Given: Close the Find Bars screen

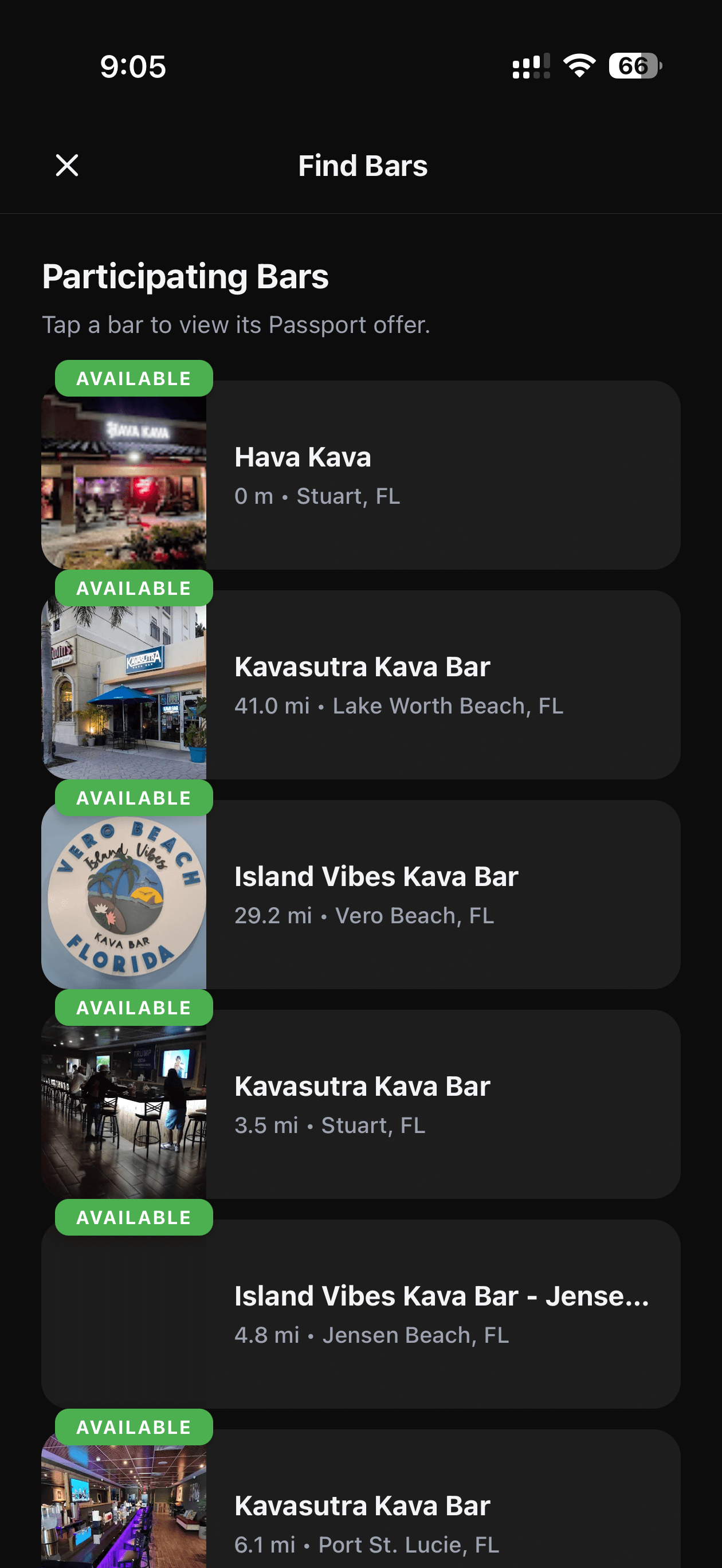Looking at the screenshot, I should click(67, 165).
